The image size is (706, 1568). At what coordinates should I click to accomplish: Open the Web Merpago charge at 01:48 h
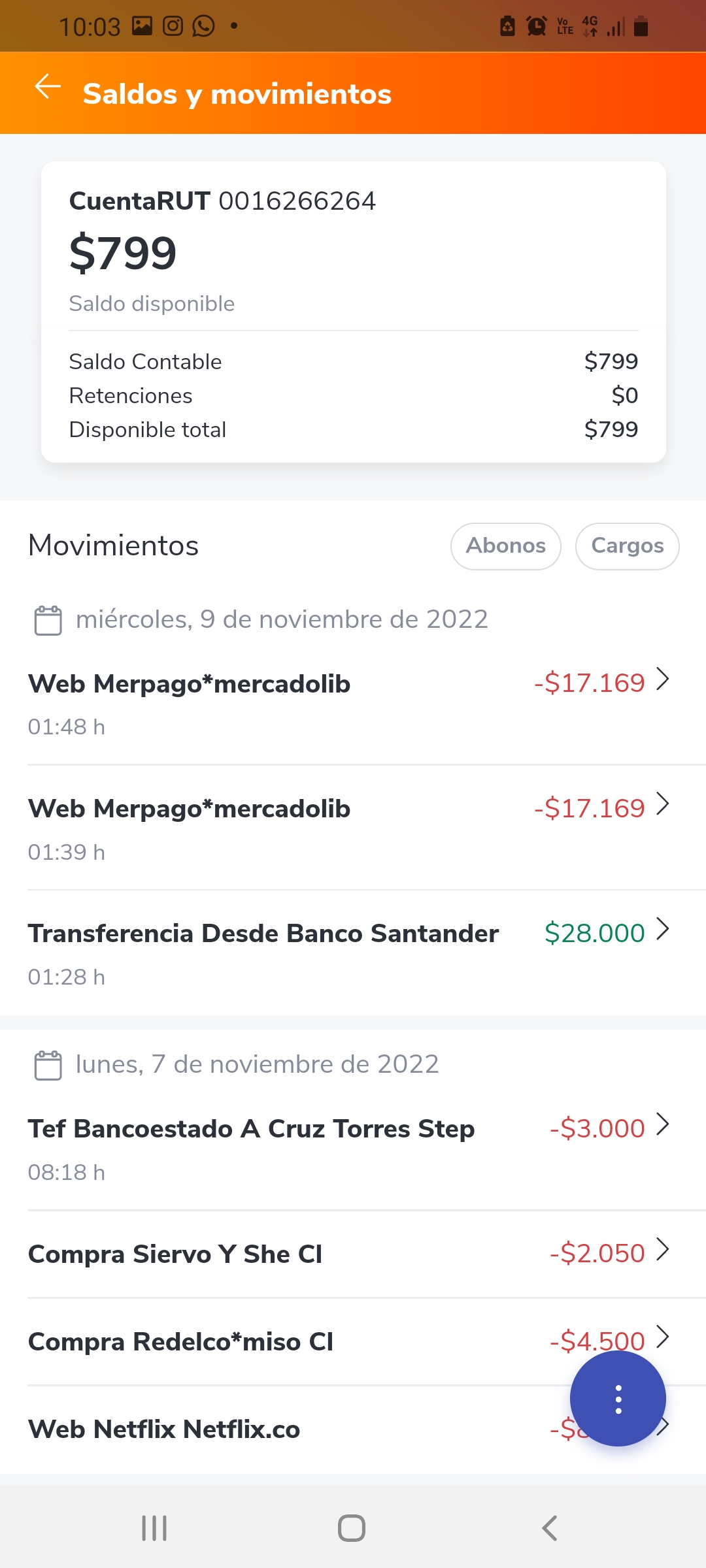pos(353,704)
